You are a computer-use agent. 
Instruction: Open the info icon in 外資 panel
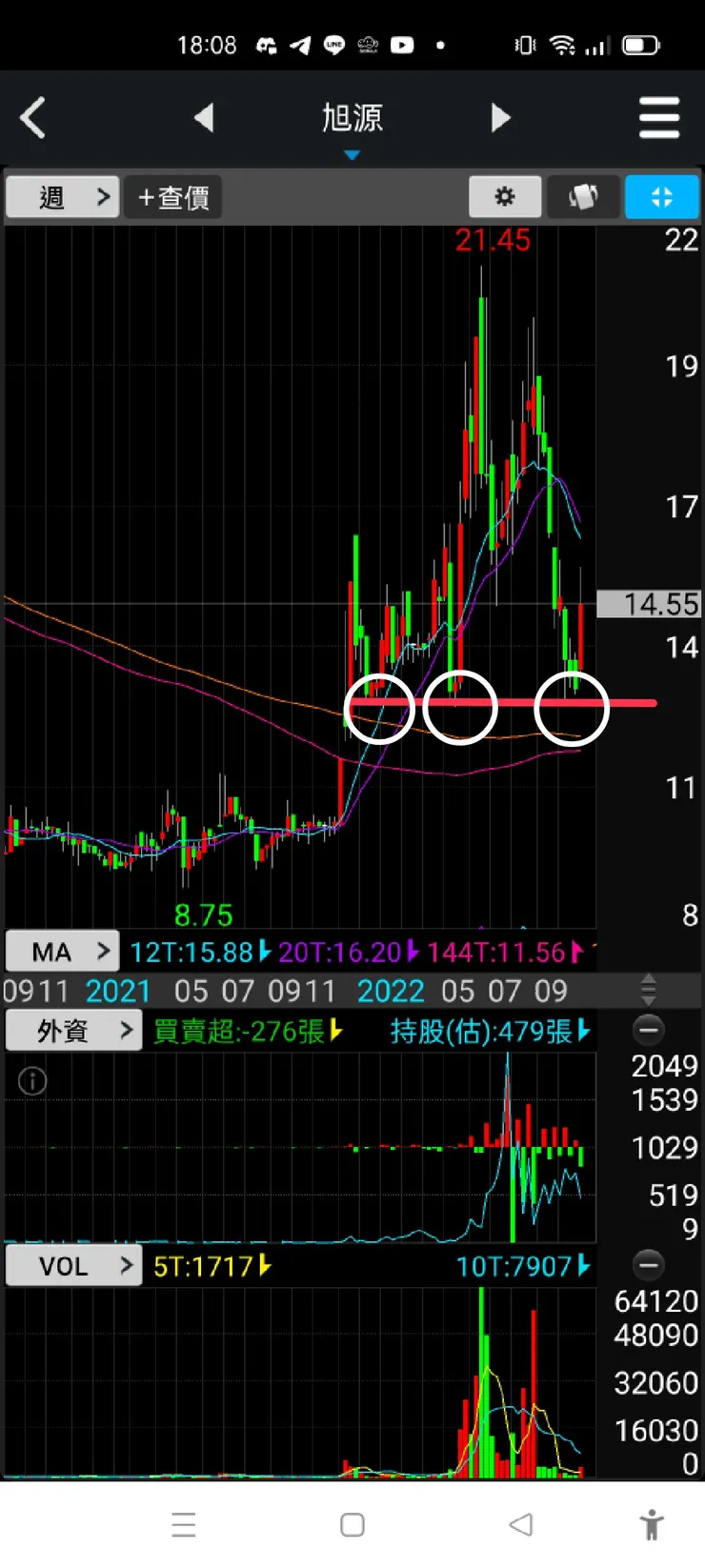click(32, 1081)
